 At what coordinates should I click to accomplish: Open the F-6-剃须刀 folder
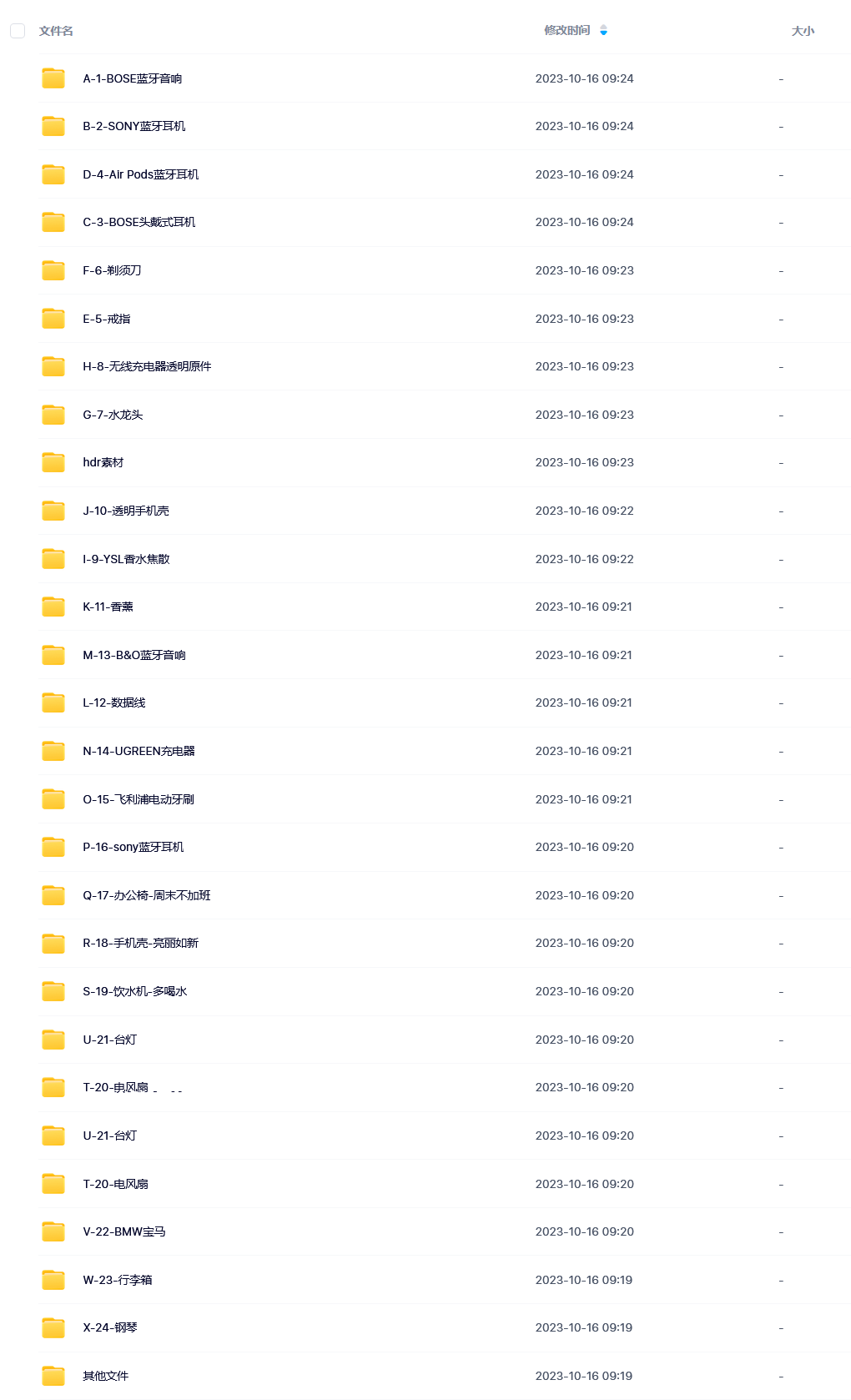point(112,270)
